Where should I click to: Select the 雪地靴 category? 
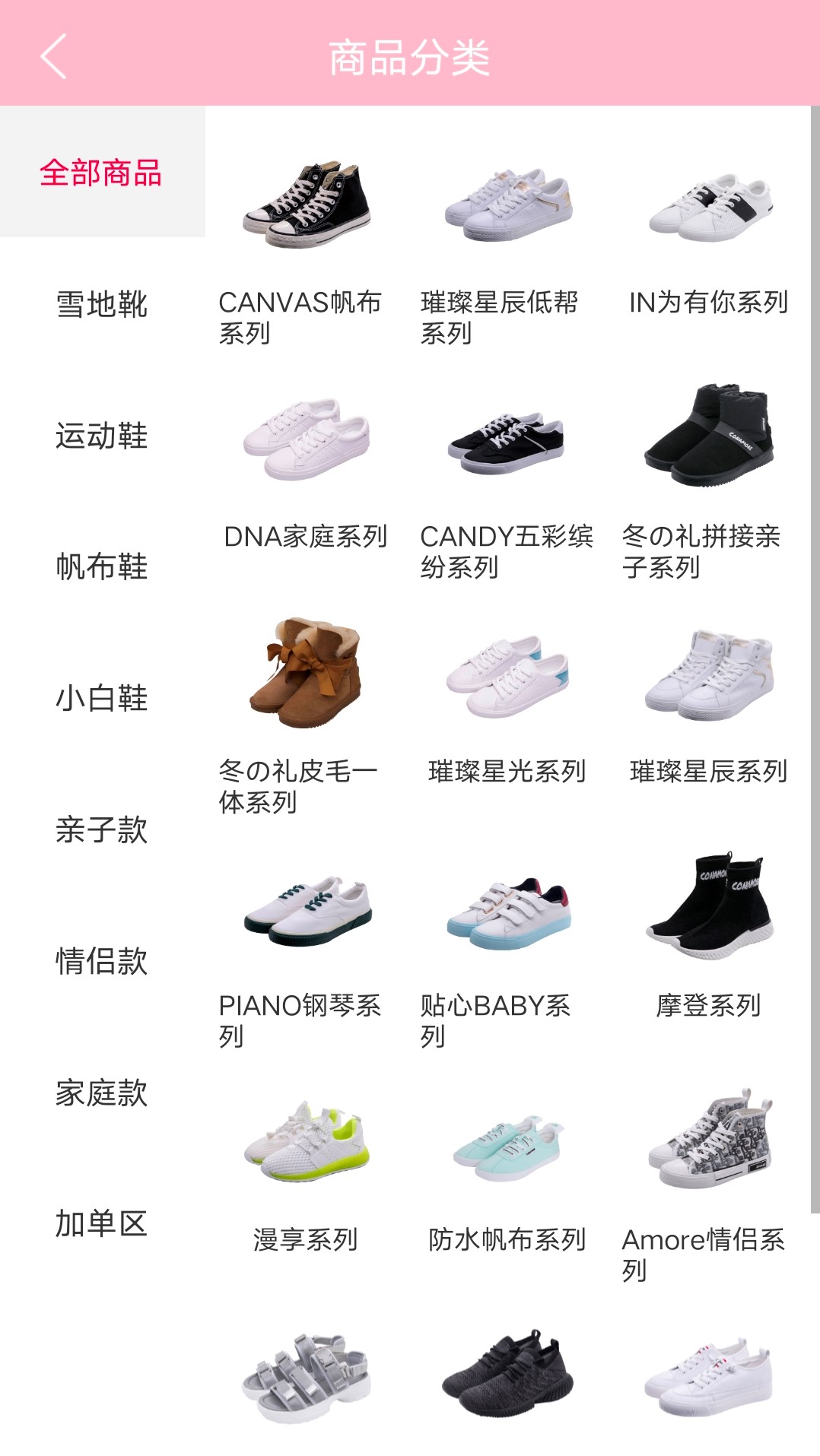click(x=102, y=304)
